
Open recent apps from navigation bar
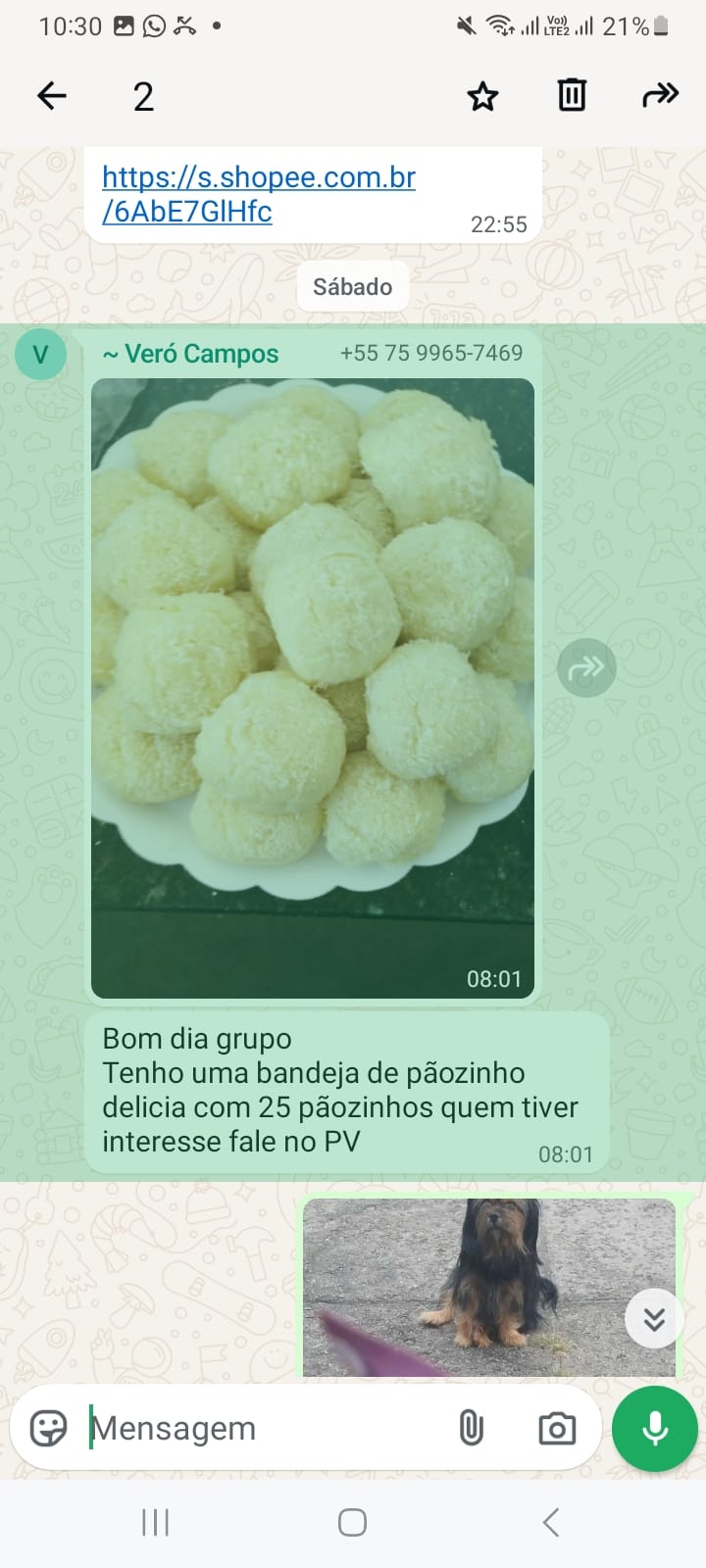pyautogui.click(x=155, y=1522)
